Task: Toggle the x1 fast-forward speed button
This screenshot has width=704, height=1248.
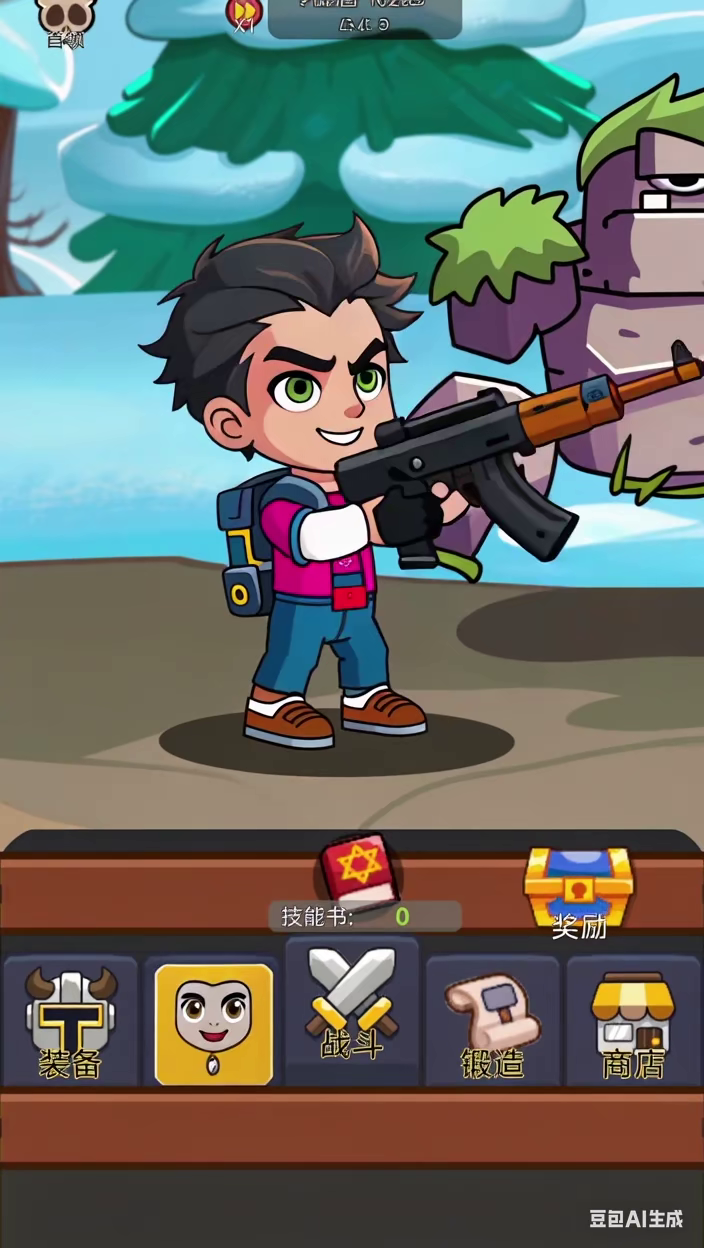Action: click(244, 14)
